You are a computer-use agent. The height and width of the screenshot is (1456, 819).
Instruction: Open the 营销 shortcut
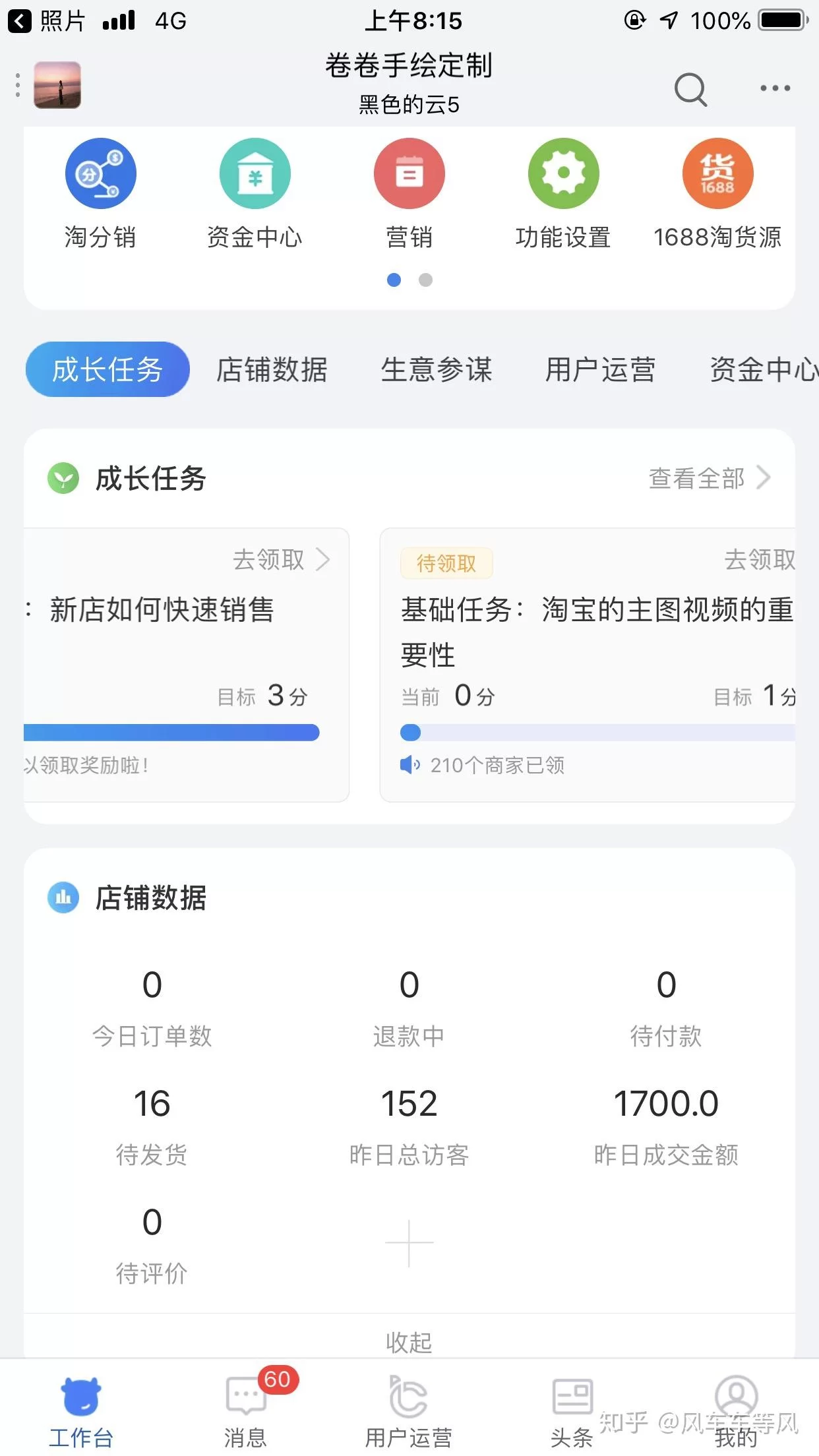409,174
